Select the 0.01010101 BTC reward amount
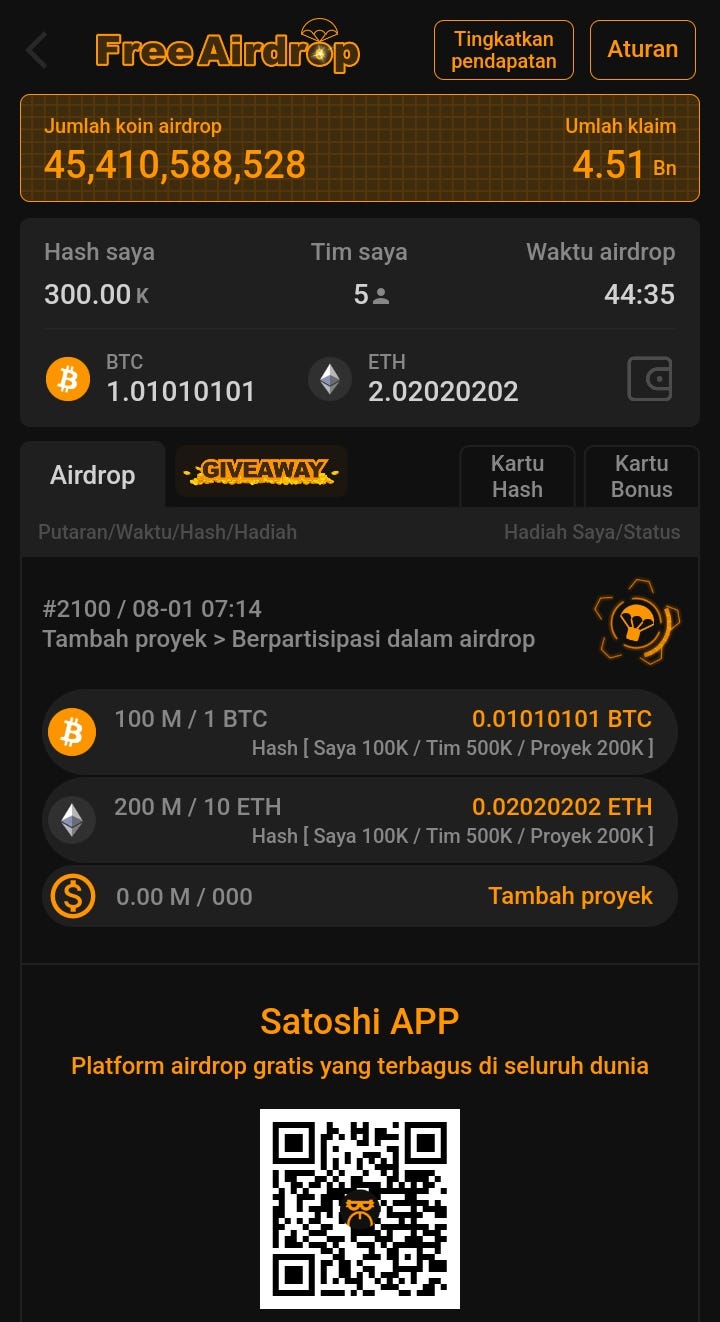The height and width of the screenshot is (1322, 720). point(562,718)
